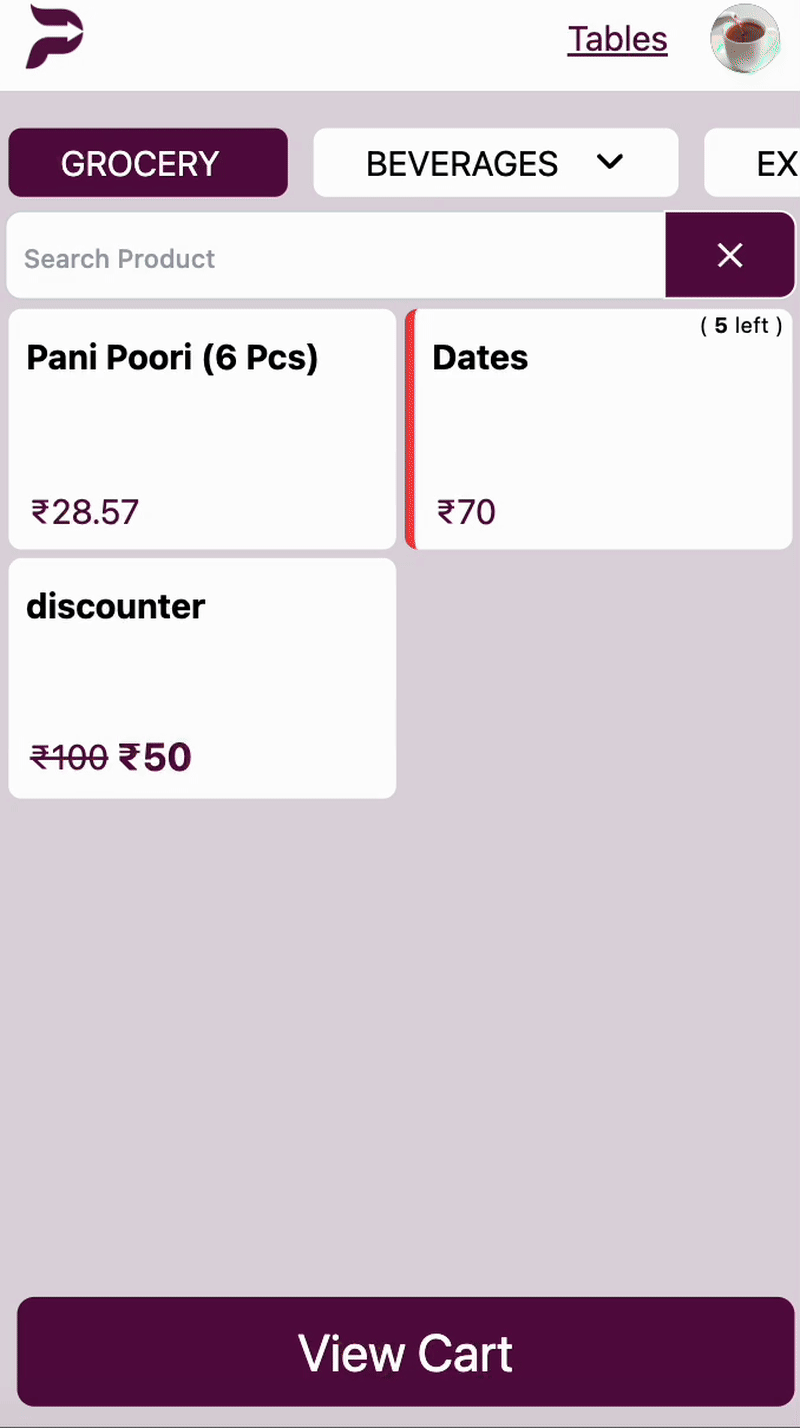Viewport: 800px width, 1428px height.
Task: Select the Dates product card
Action: tap(600, 429)
